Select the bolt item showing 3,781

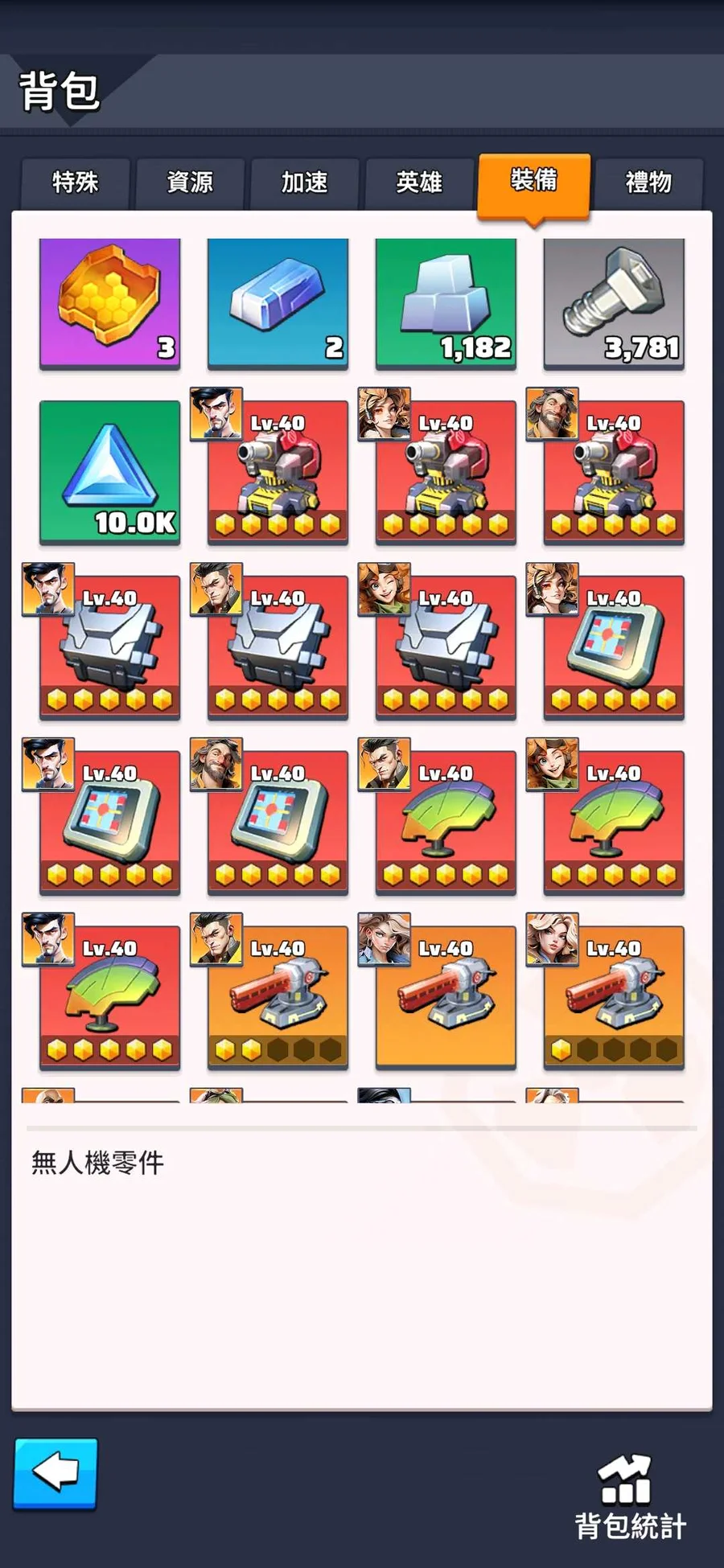[614, 303]
